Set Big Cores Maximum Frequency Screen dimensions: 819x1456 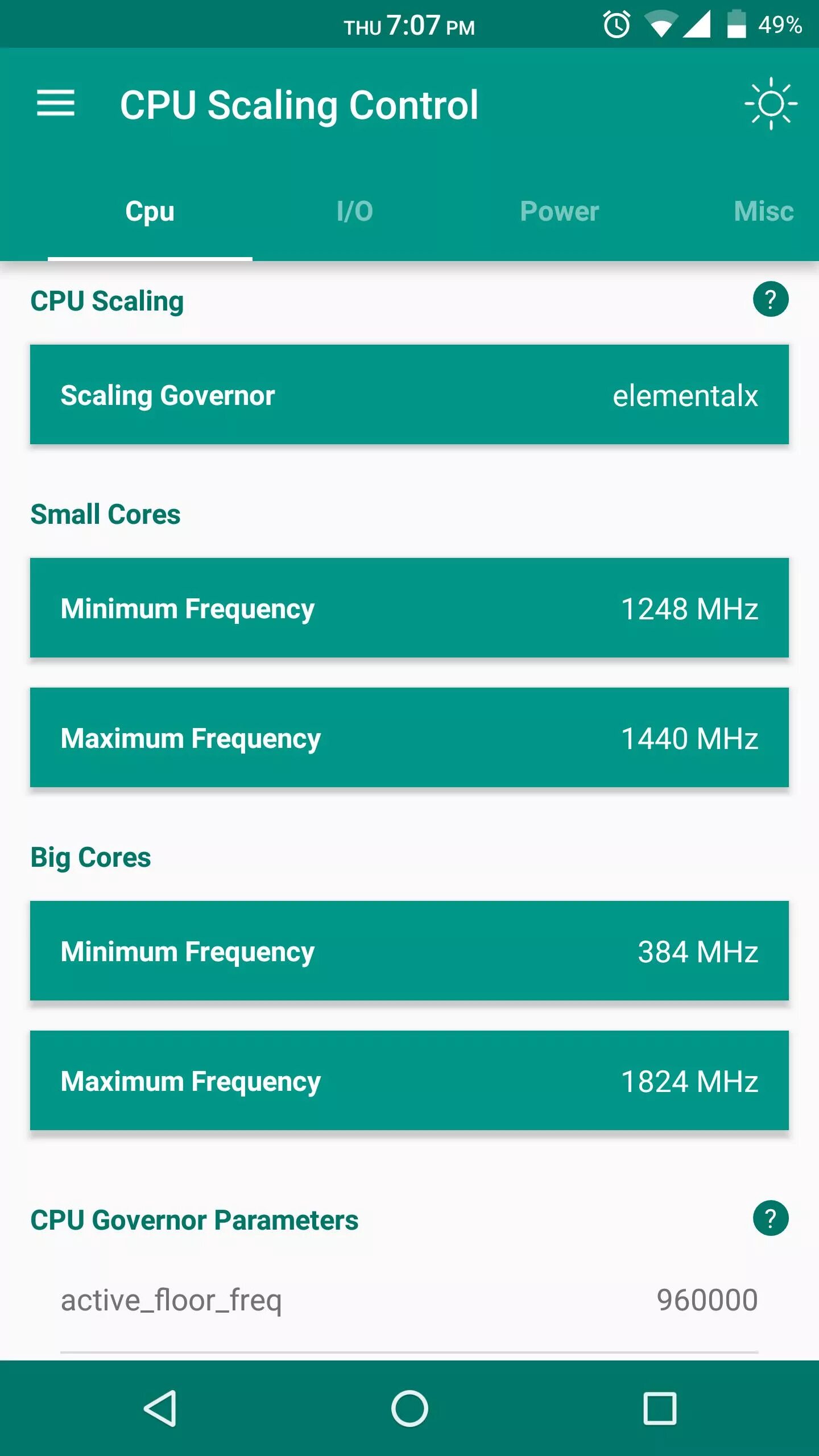(x=409, y=1081)
